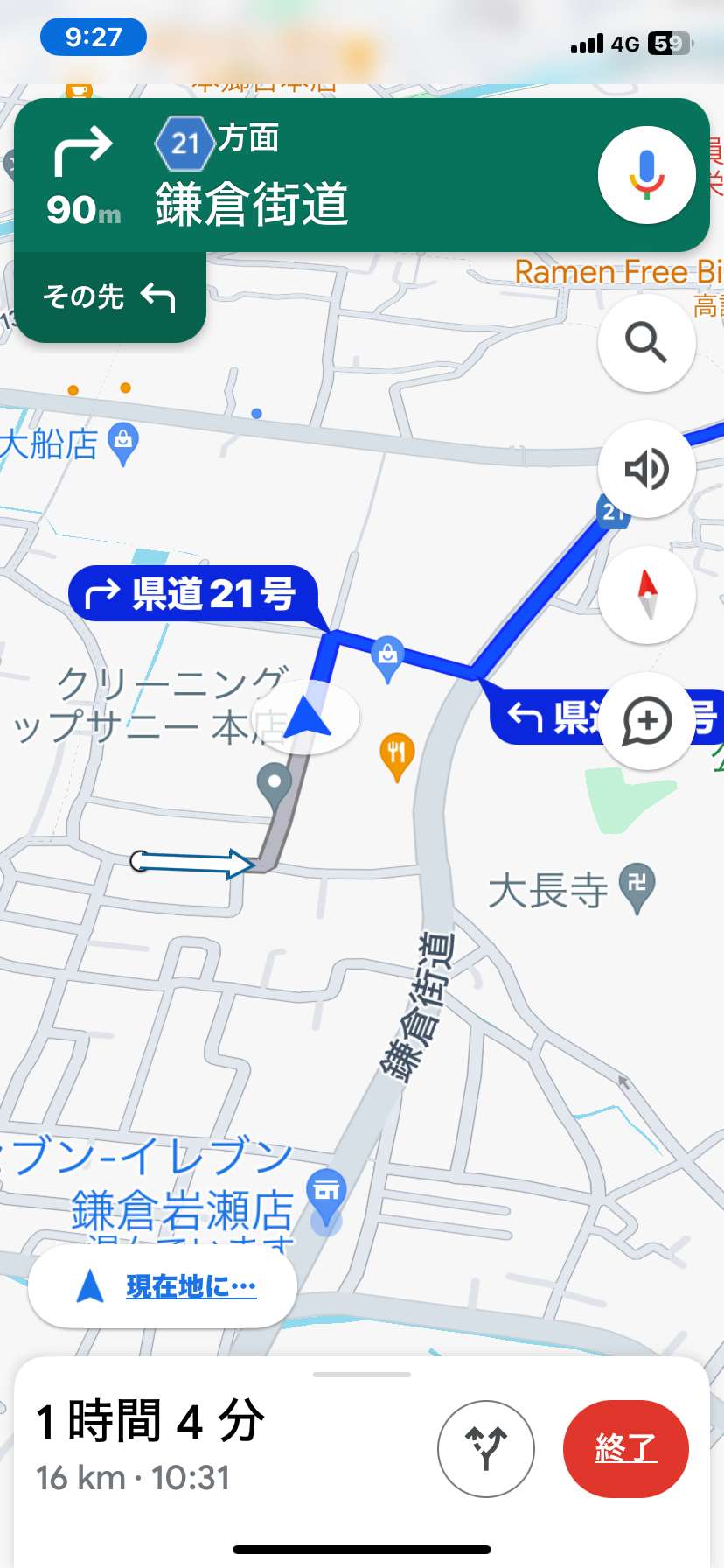Screen dimensions: 724x1568
Task: End navigation with the 終了 button
Action: 626,1449
